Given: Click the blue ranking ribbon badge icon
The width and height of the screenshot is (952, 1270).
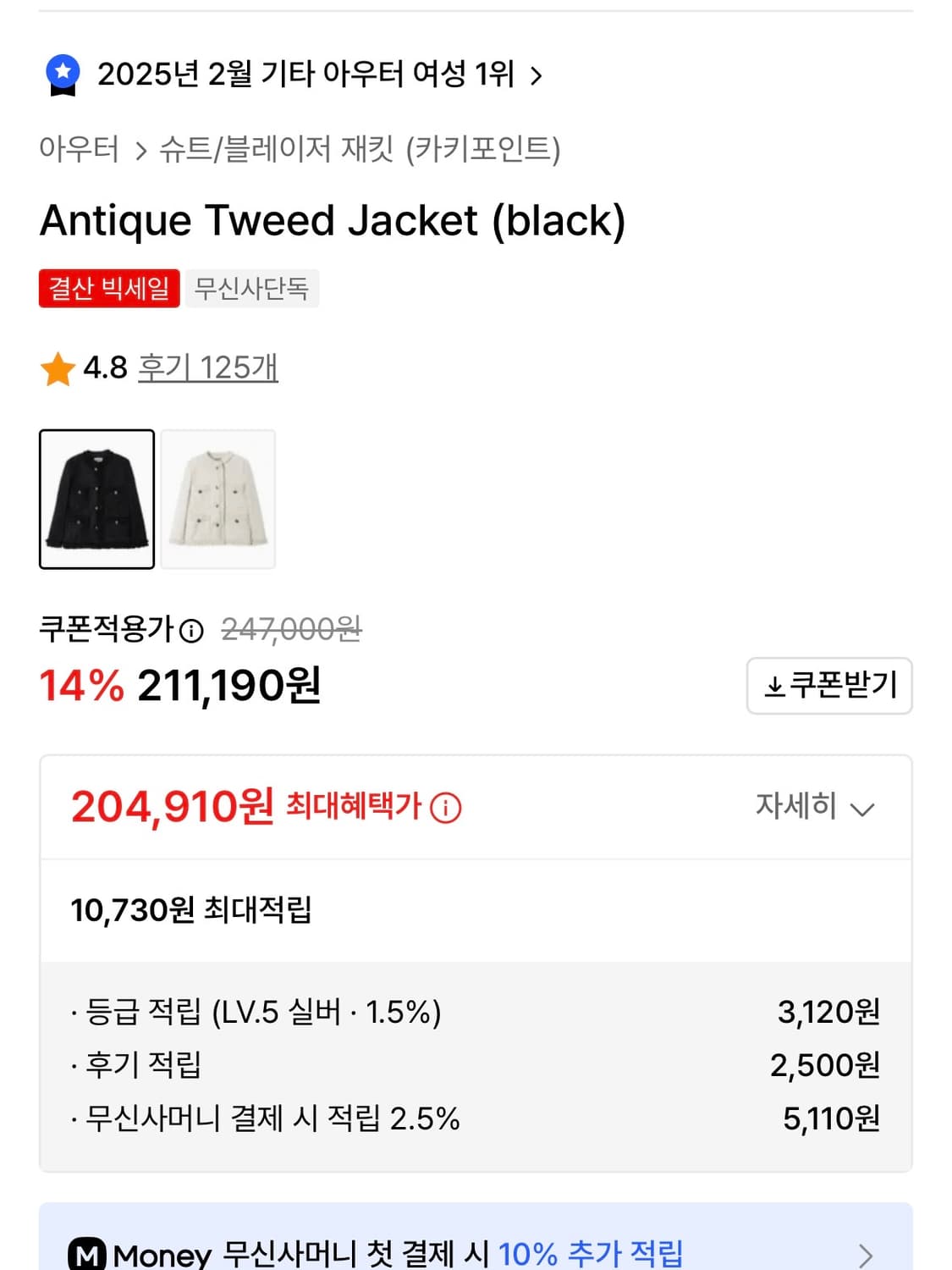Looking at the screenshot, I should tap(62, 75).
